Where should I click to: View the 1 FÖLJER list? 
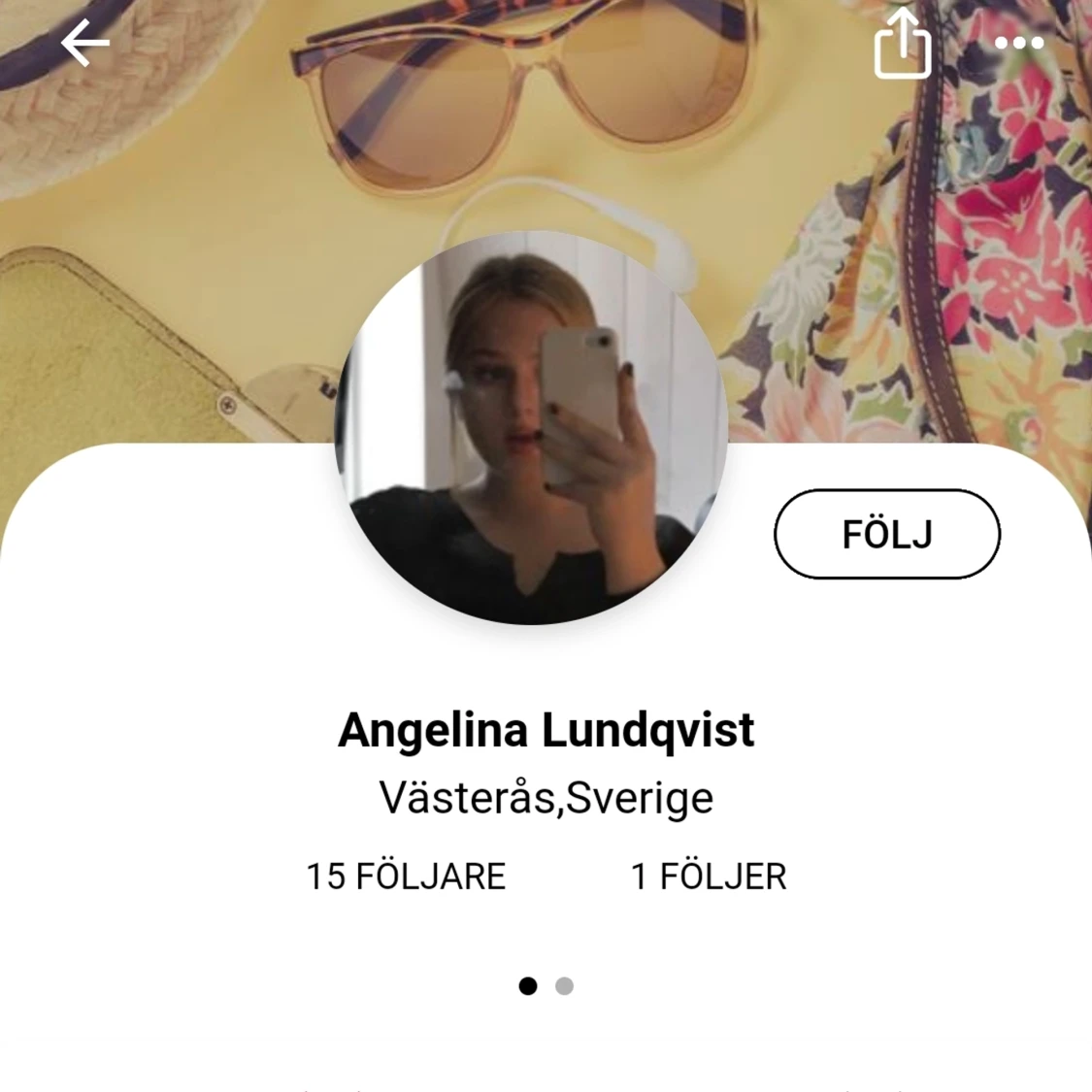[709, 877]
